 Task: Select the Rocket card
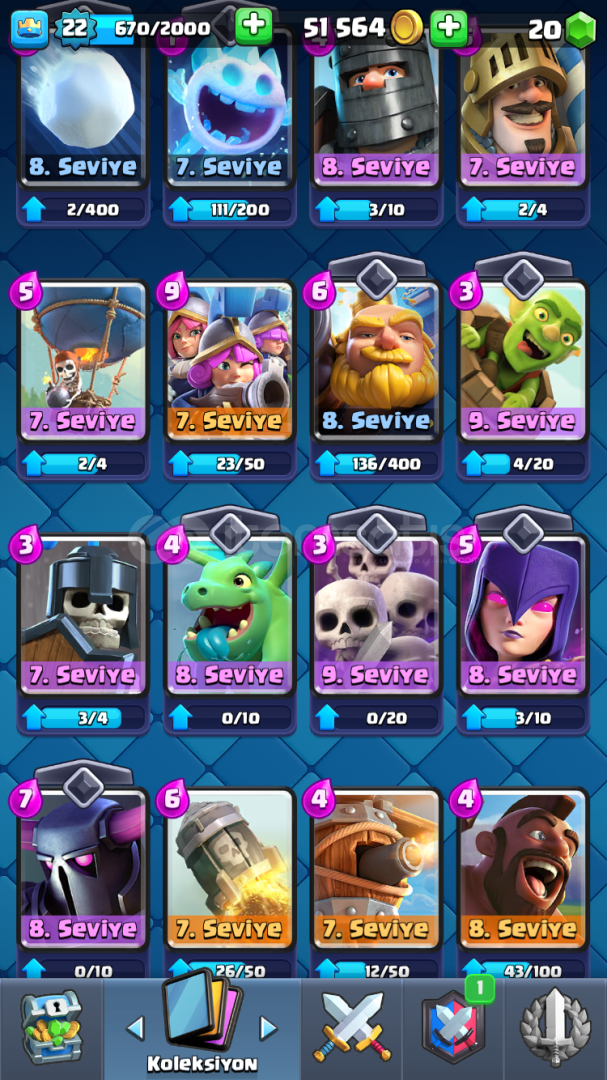tap(230, 866)
